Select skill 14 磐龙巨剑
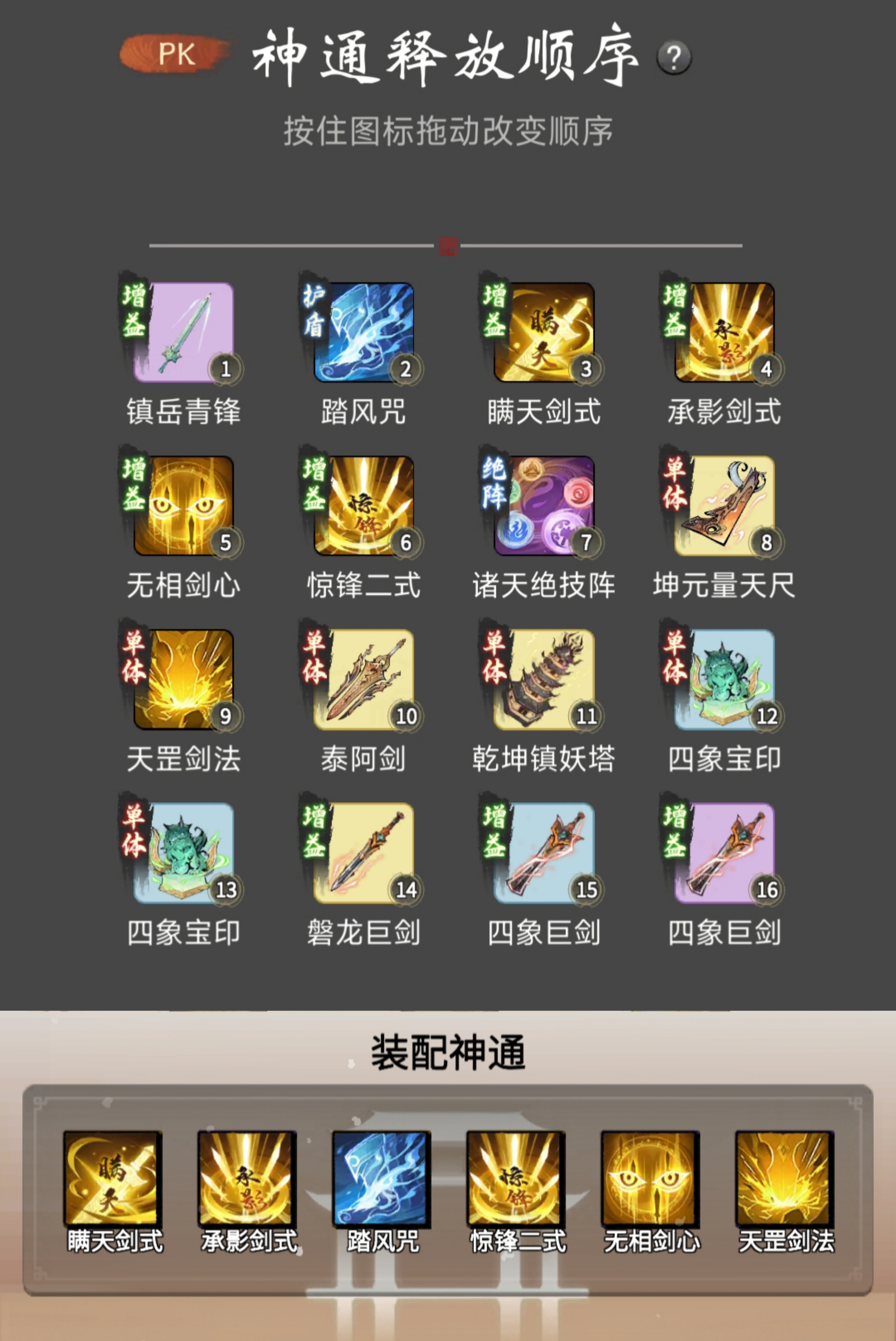The height and width of the screenshot is (1341, 896). click(364, 853)
